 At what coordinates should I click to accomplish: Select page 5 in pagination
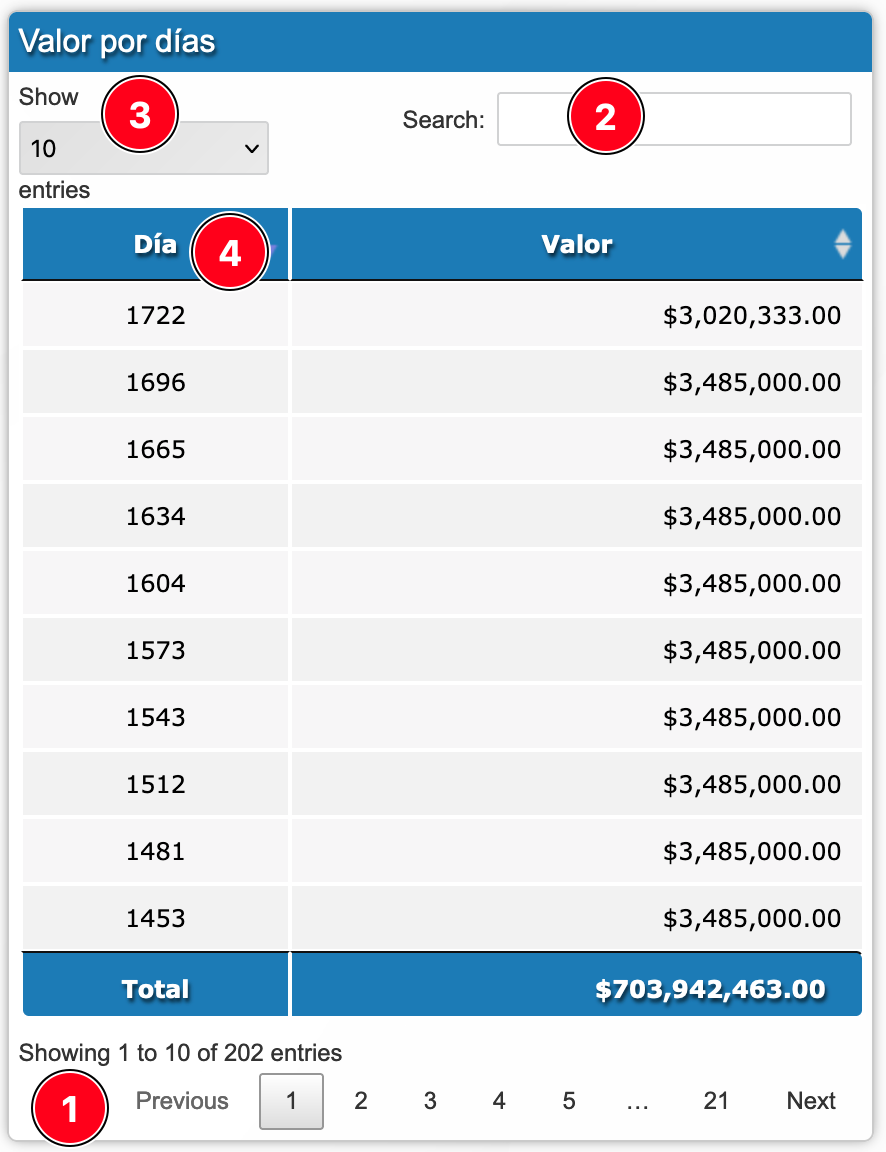[569, 1101]
